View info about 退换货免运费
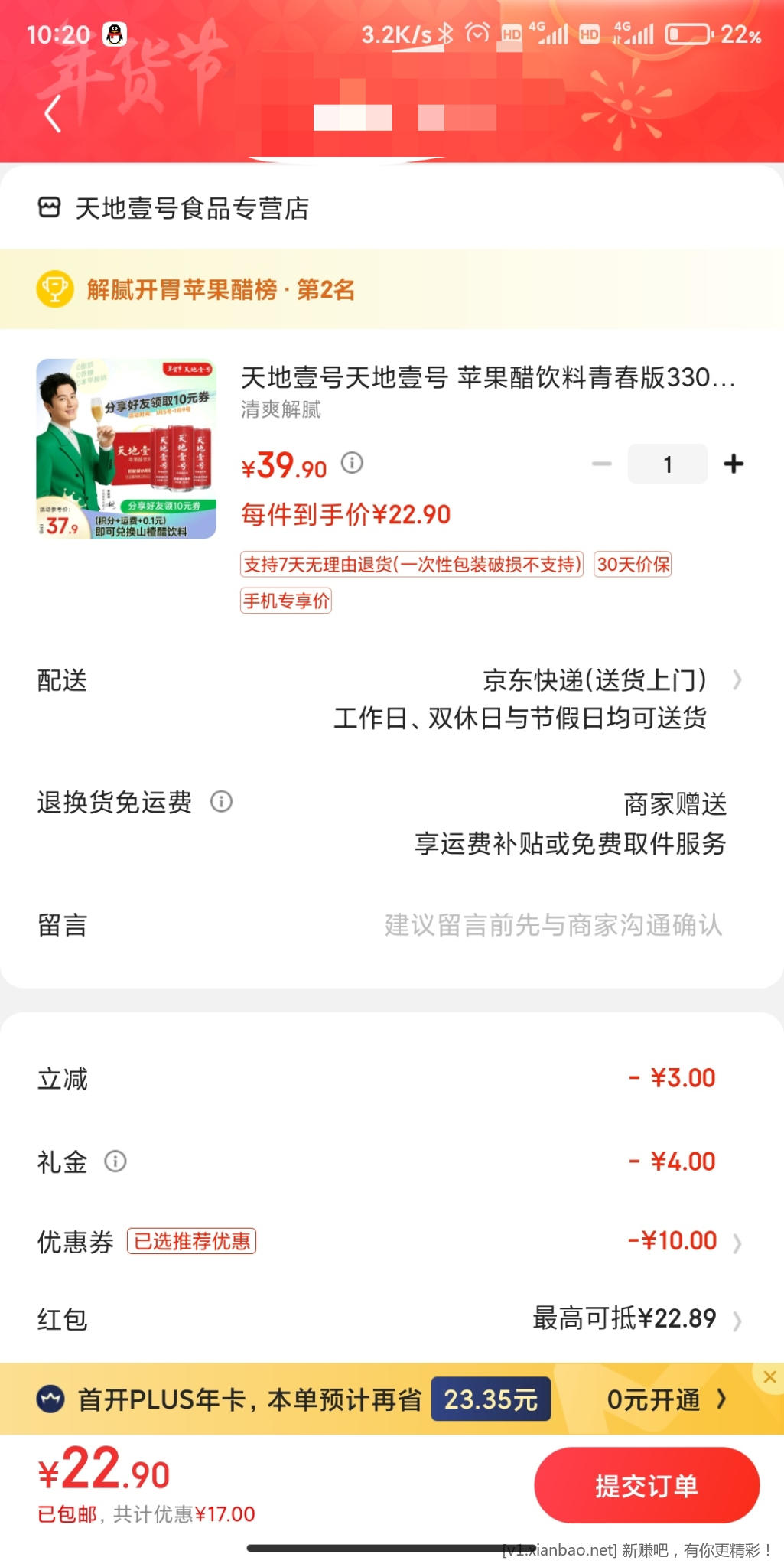784x1567 pixels. click(221, 802)
